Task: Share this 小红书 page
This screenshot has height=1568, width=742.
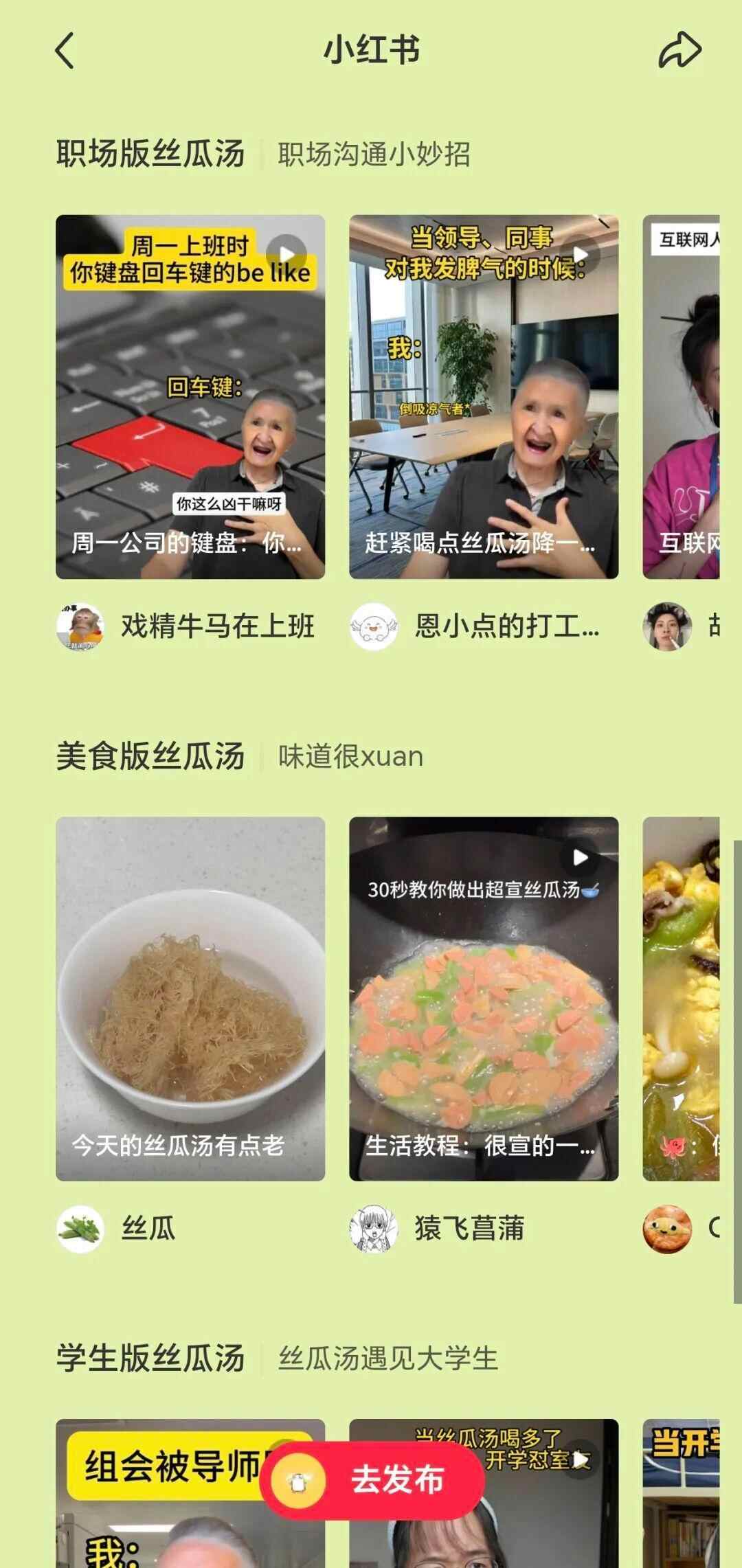Action: coord(679,51)
